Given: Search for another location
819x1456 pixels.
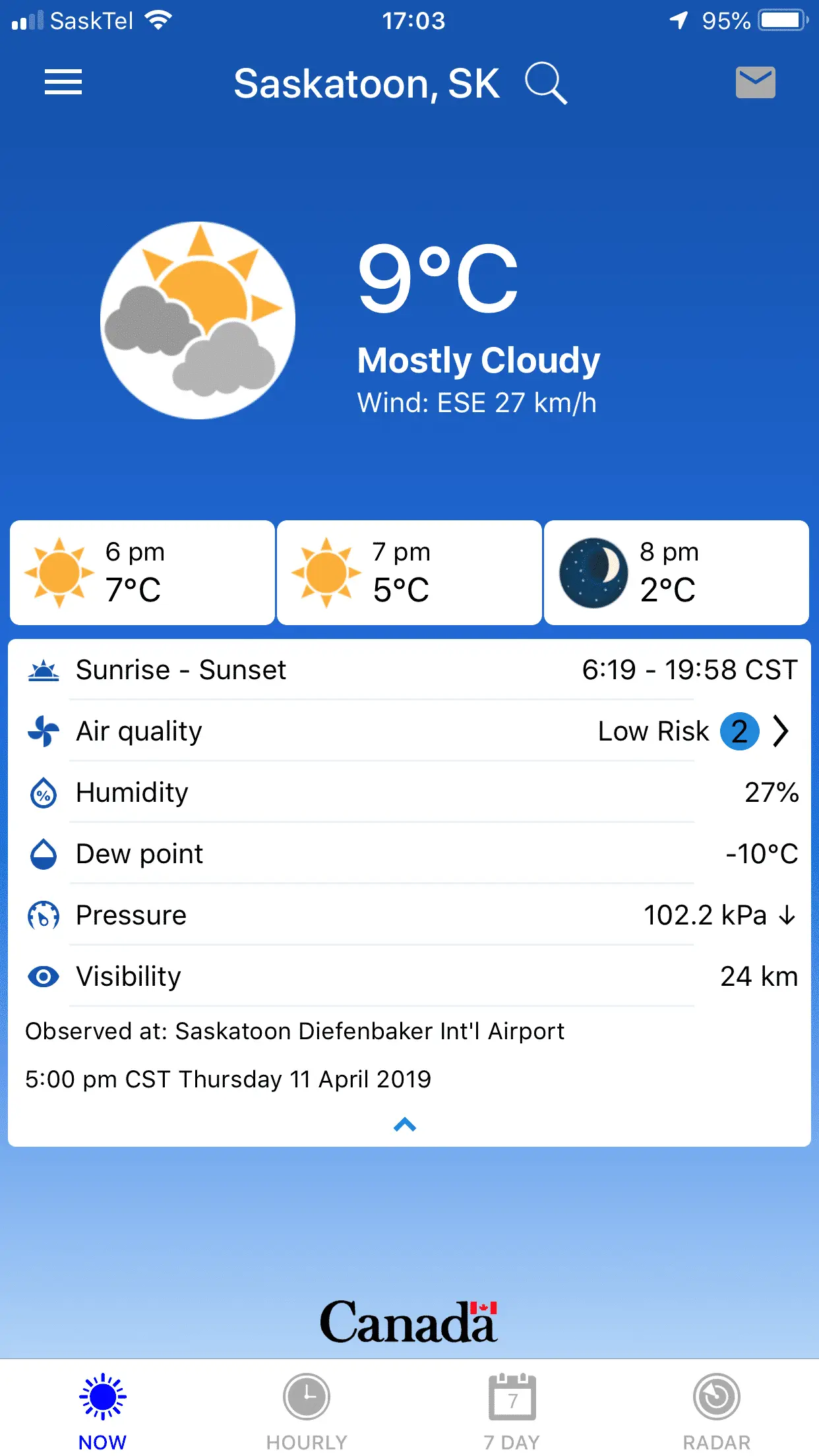Looking at the screenshot, I should (545, 84).
